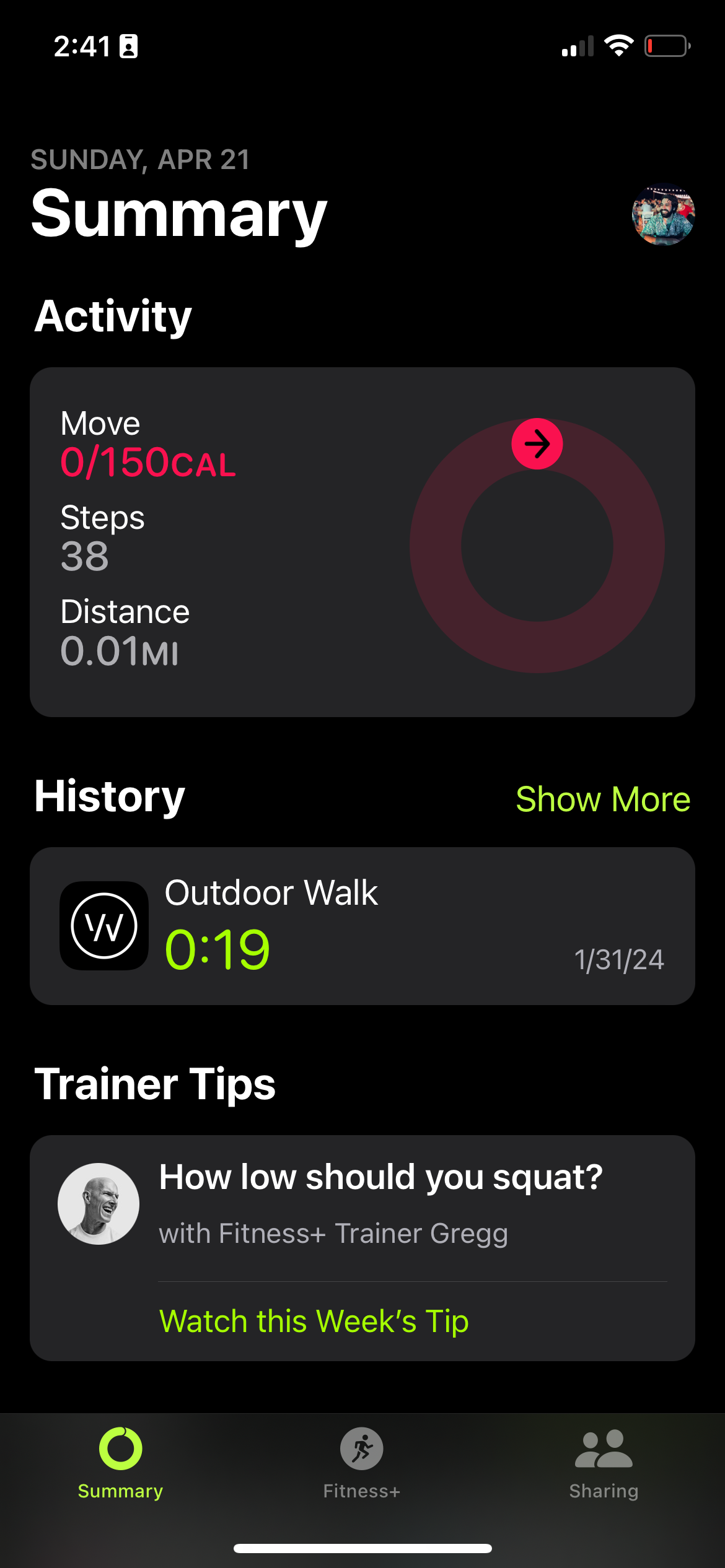Tap trainer Gregg's photo
This screenshot has width=725, height=1568.
(x=99, y=1201)
